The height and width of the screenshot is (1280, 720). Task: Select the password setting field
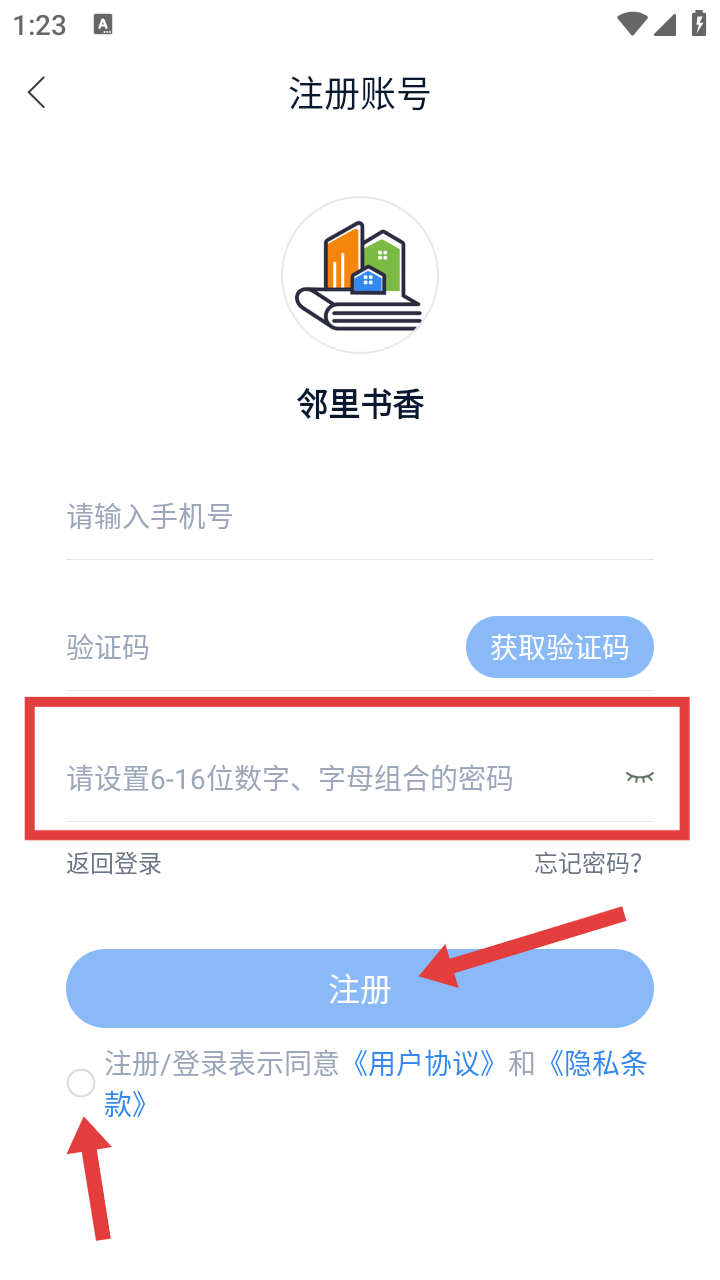point(330,778)
